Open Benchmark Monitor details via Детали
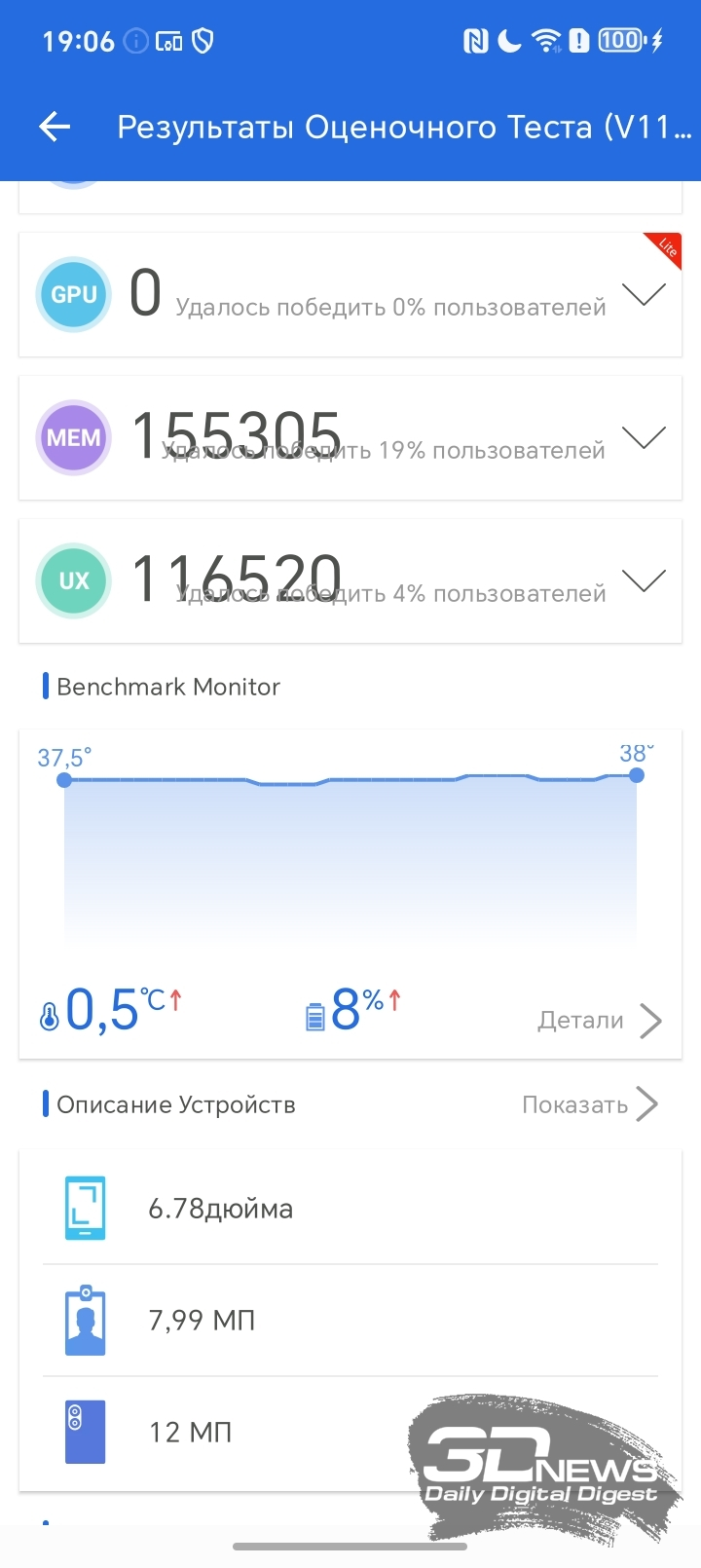This screenshot has width=701, height=1568. [x=599, y=1020]
